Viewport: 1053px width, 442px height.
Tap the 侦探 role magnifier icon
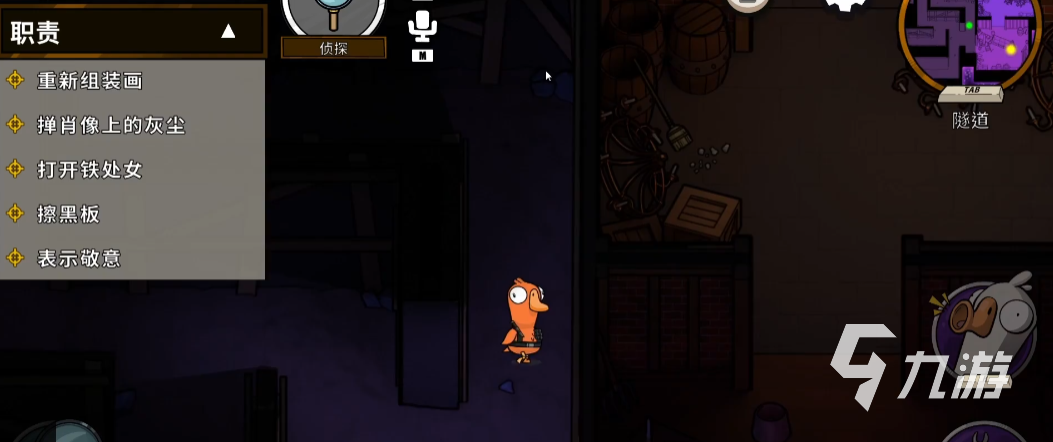pyautogui.click(x=333, y=12)
